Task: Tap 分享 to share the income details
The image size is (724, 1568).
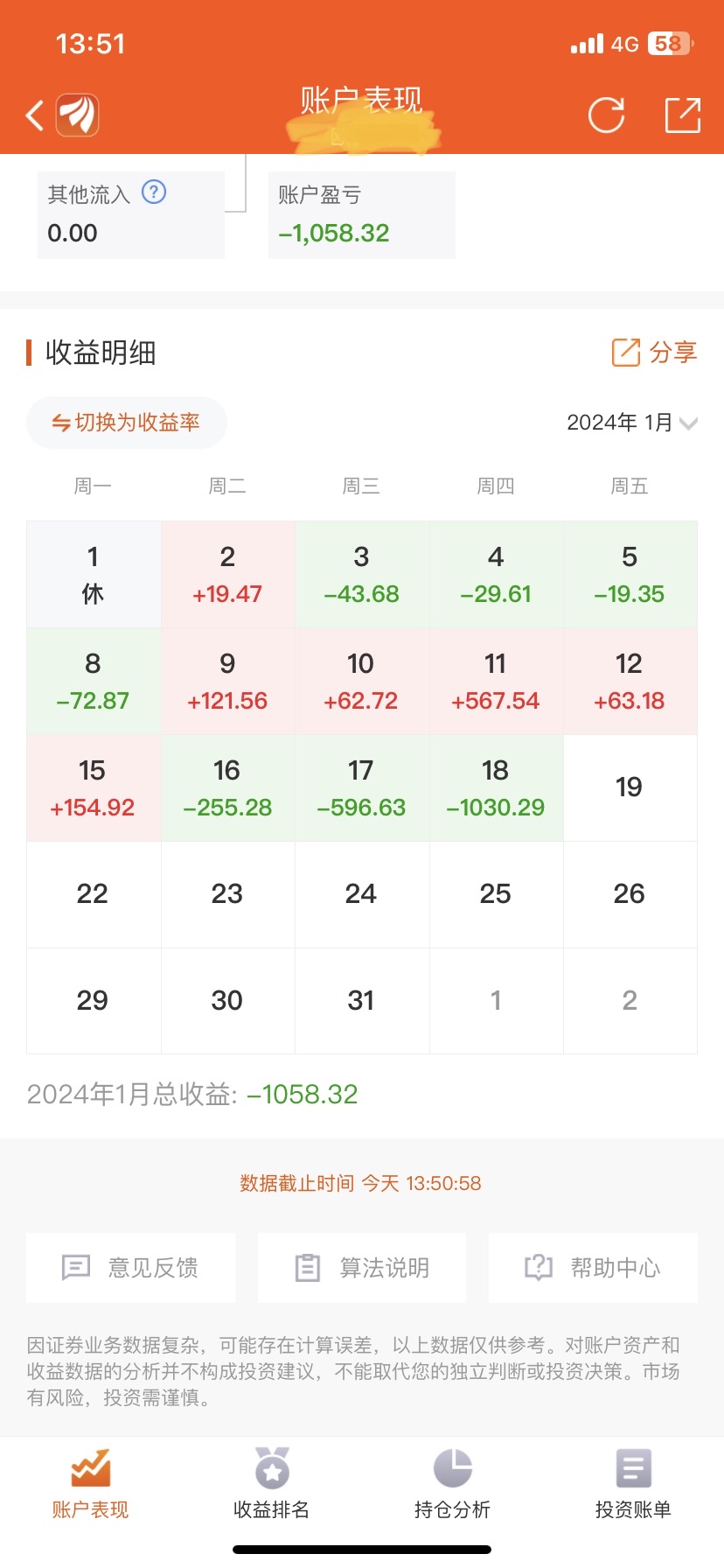Action: (x=654, y=353)
